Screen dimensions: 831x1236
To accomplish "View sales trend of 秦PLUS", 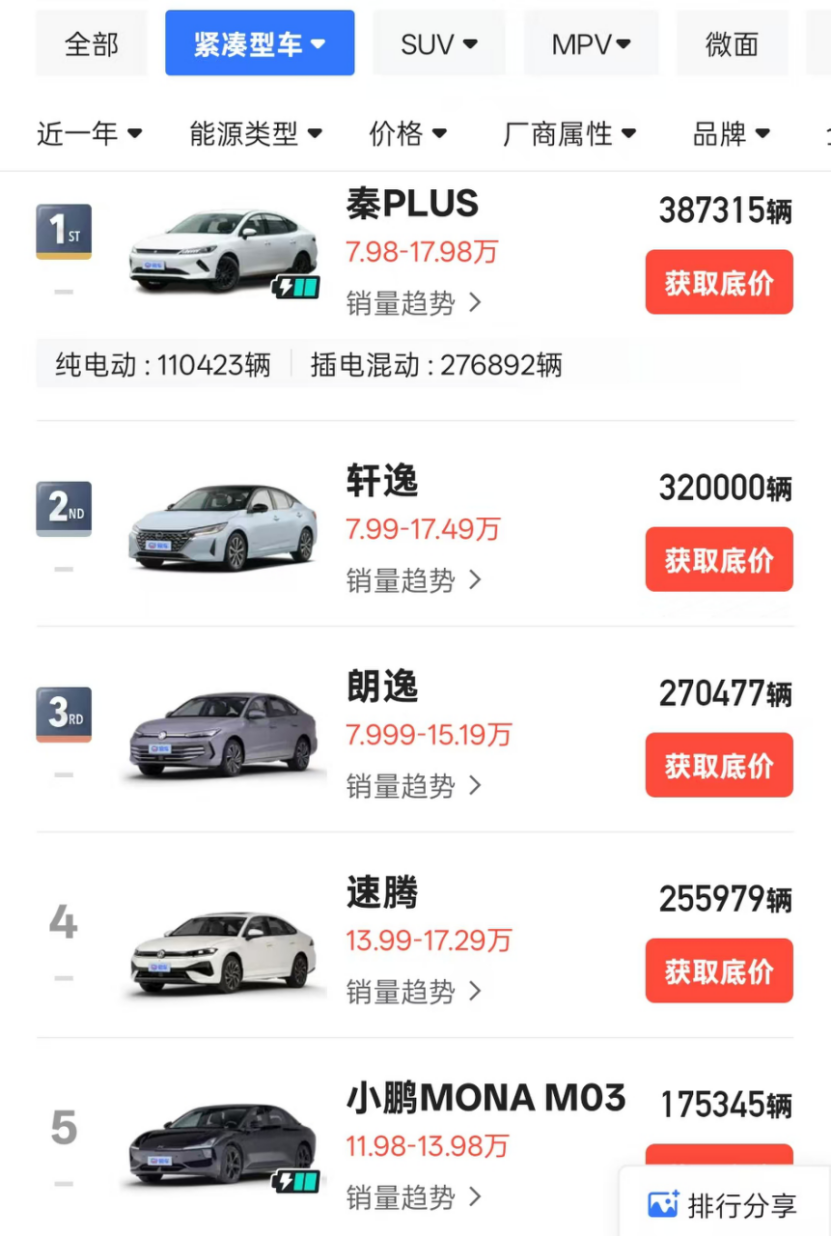I will click(414, 303).
